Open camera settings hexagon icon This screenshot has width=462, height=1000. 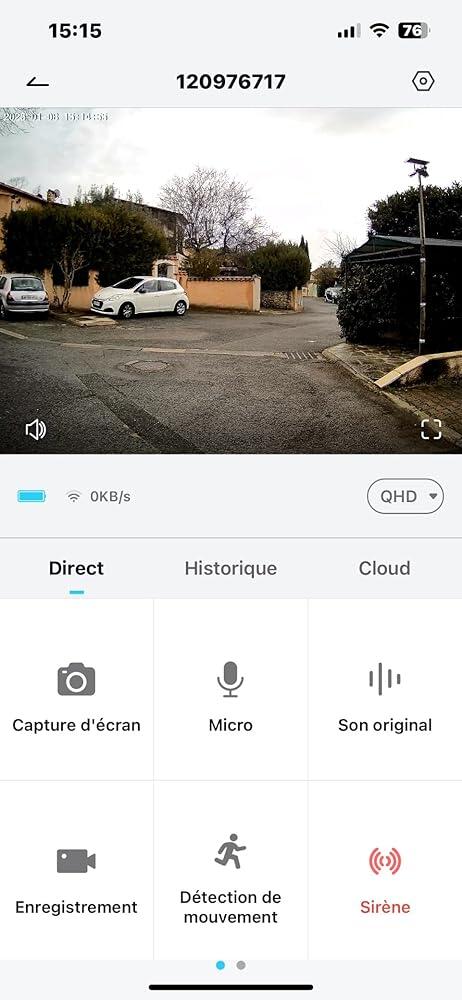[423, 81]
